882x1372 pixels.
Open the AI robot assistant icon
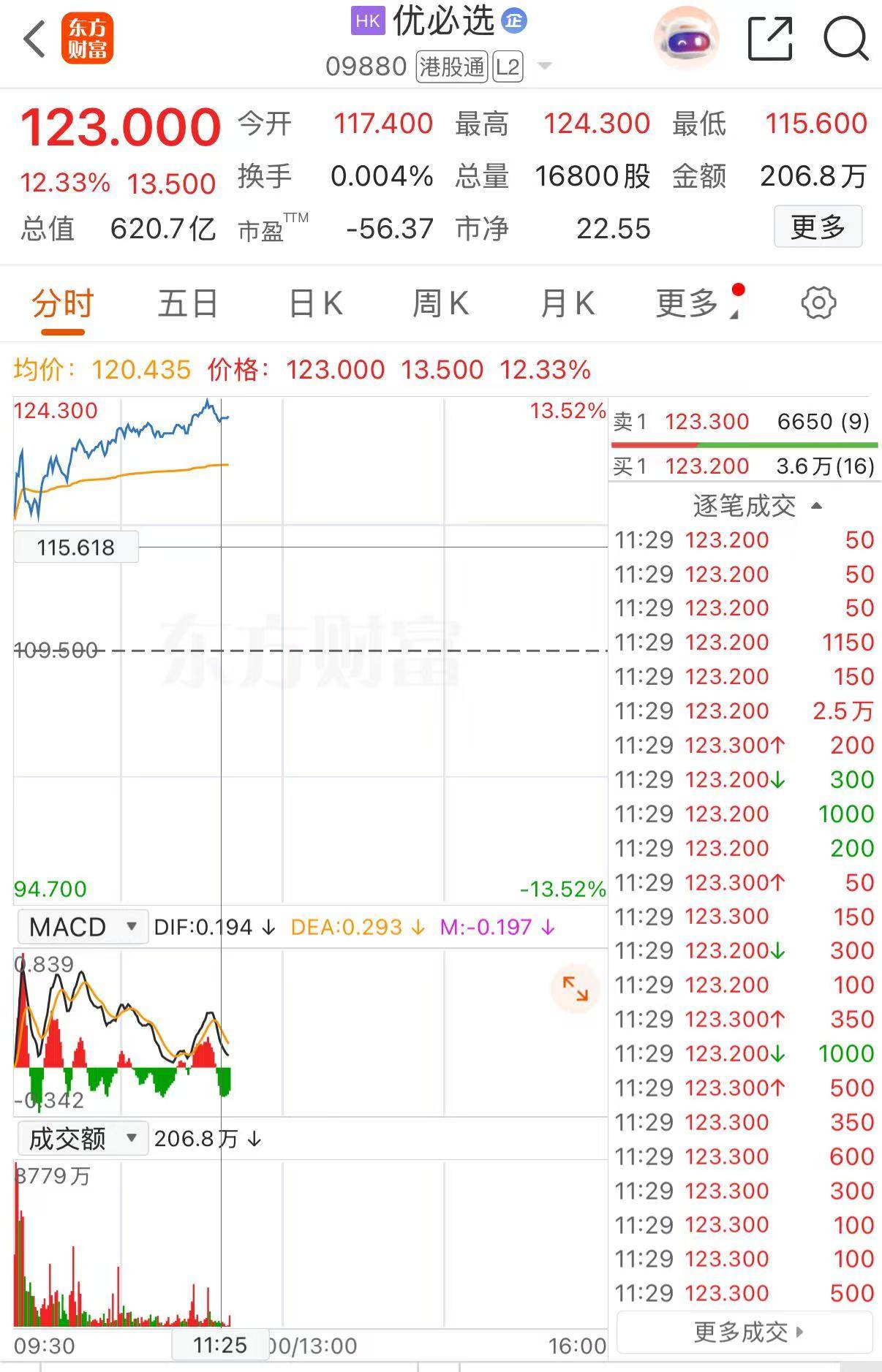tap(685, 39)
